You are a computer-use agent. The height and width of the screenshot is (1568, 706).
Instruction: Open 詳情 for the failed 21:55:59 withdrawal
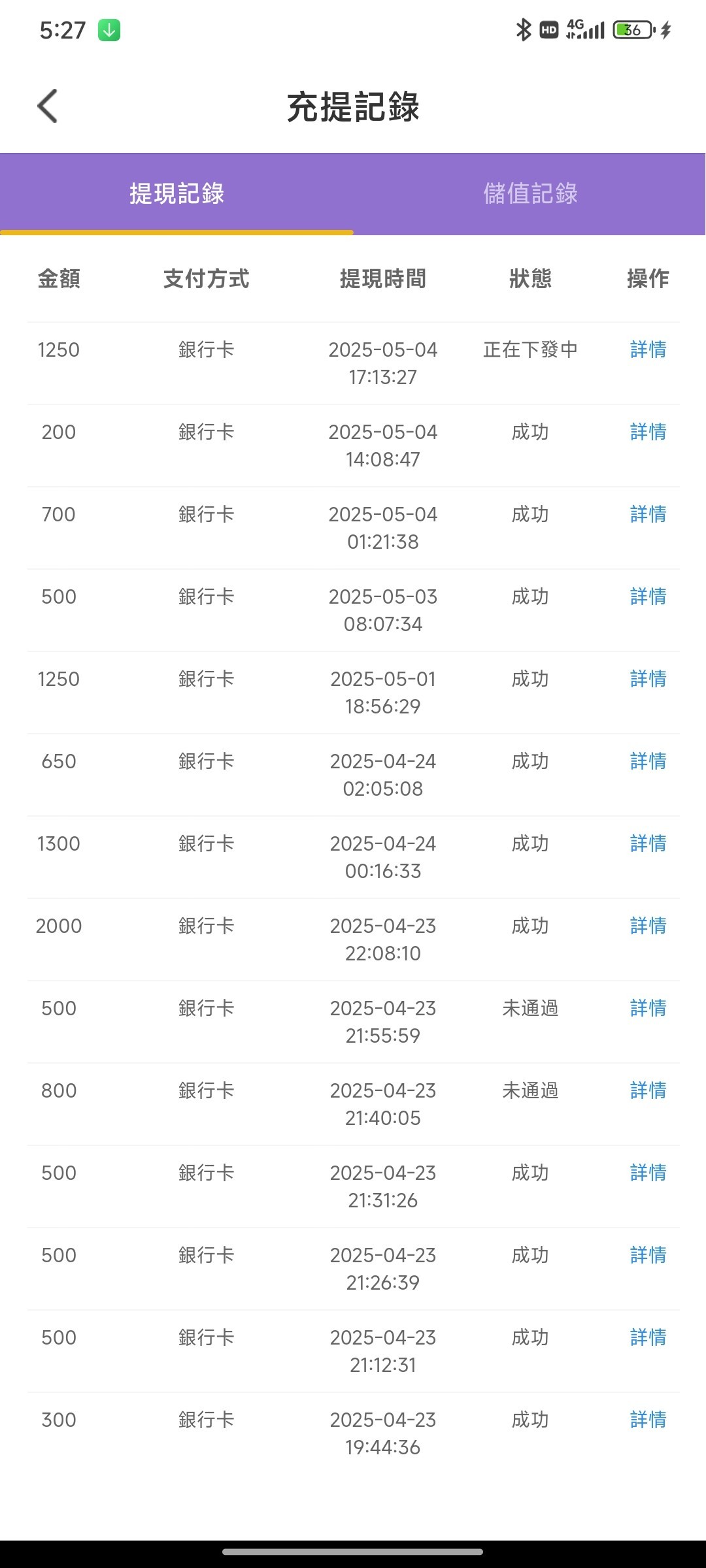pos(648,1008)
